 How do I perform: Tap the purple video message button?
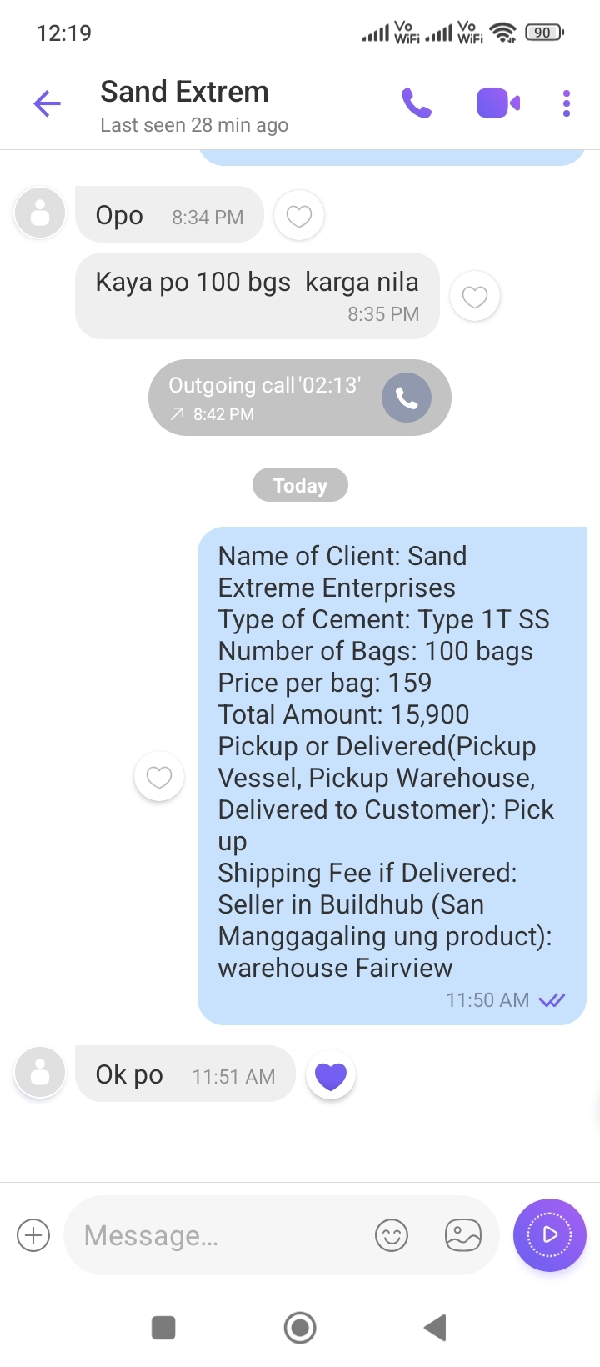(549, 1235)
